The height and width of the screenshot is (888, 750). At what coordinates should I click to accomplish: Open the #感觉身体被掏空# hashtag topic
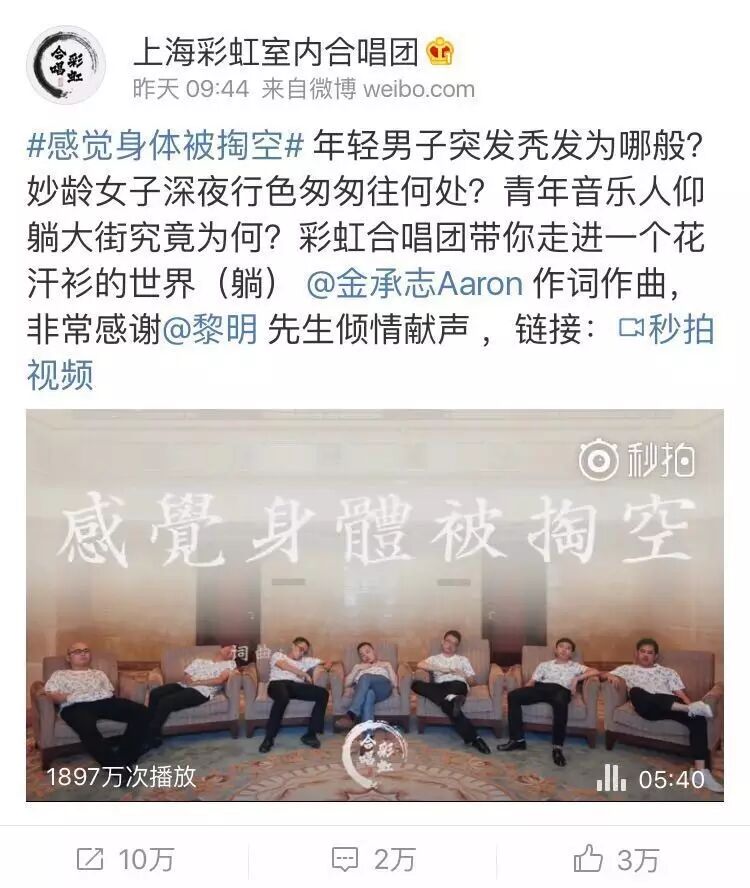165,147
